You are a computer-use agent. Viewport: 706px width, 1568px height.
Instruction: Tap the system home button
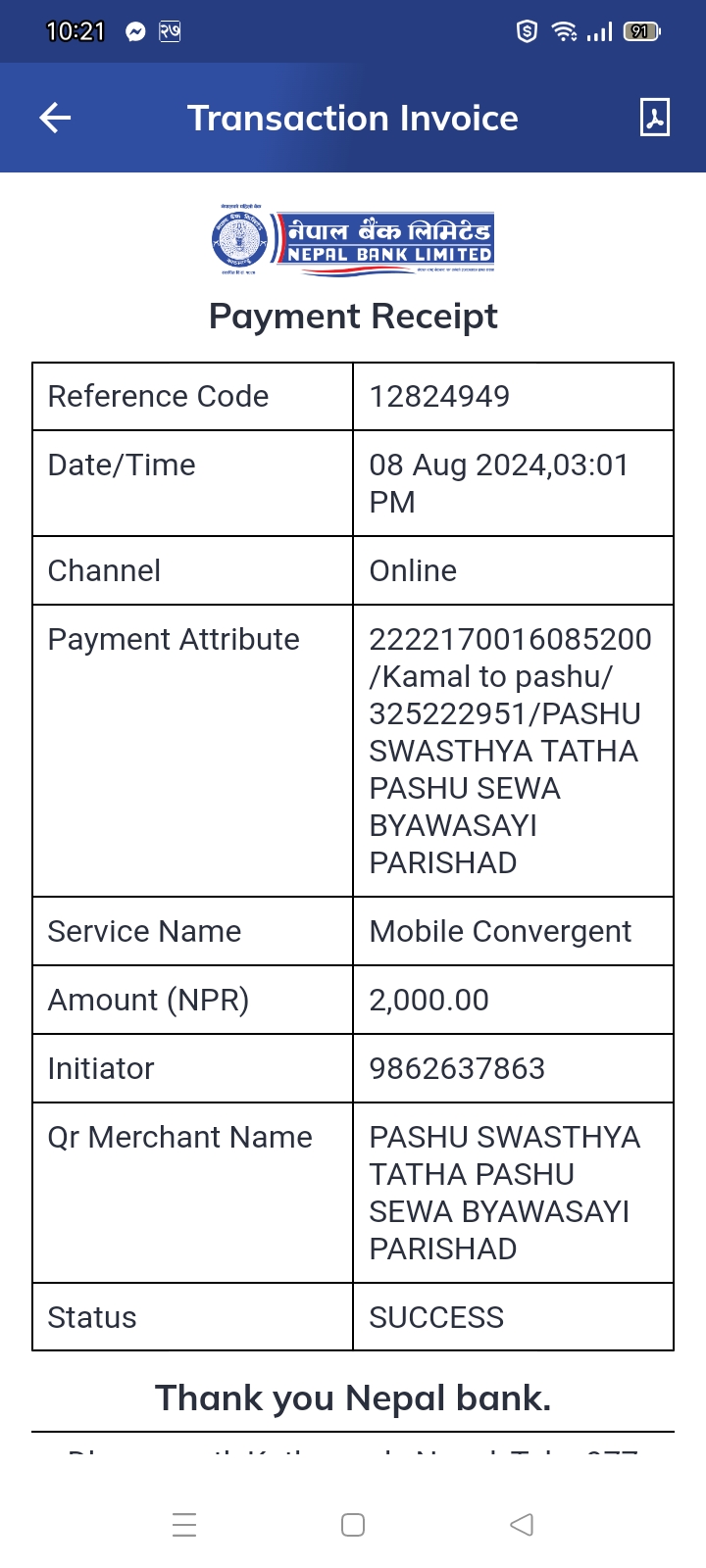click(353, 1525)
